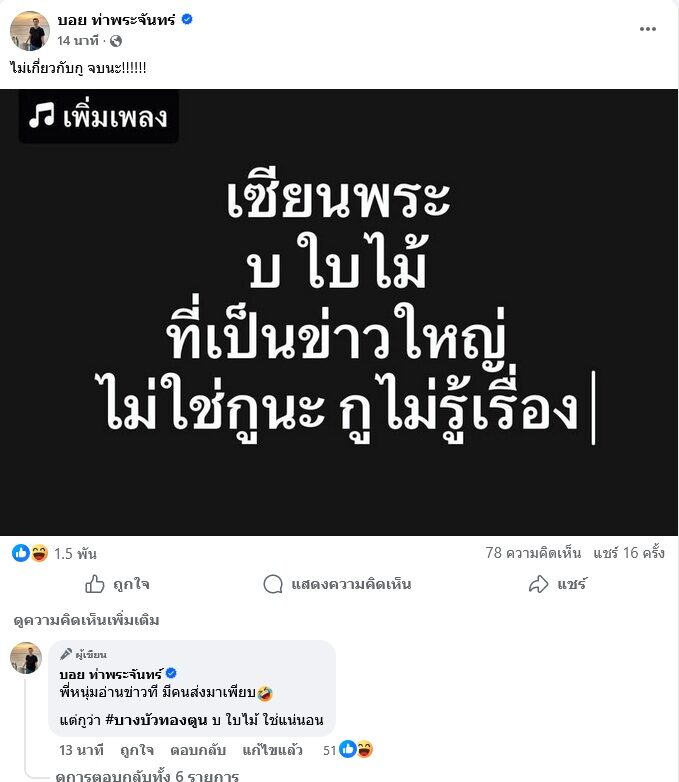Open the post's 14 นาที timestamp
Screen dimensions: 679x782
pyautogui.click(x=77, y=41)
